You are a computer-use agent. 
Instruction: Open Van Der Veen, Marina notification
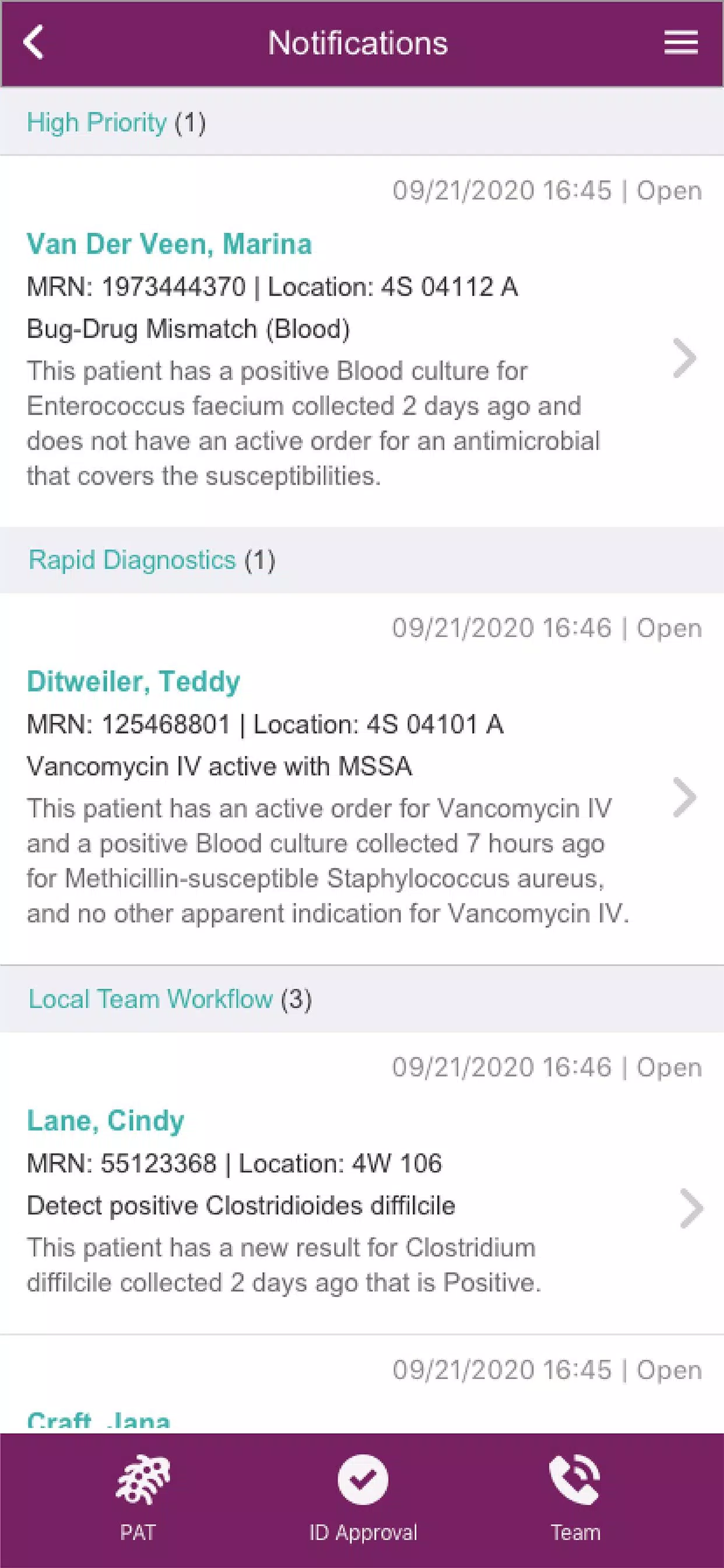point(362,341)
